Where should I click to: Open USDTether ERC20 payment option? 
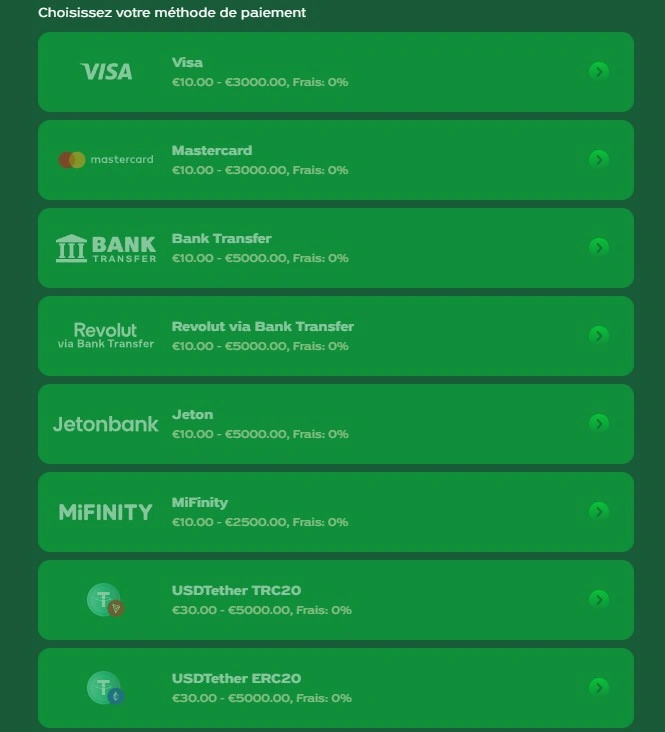[x=335, y=688]
